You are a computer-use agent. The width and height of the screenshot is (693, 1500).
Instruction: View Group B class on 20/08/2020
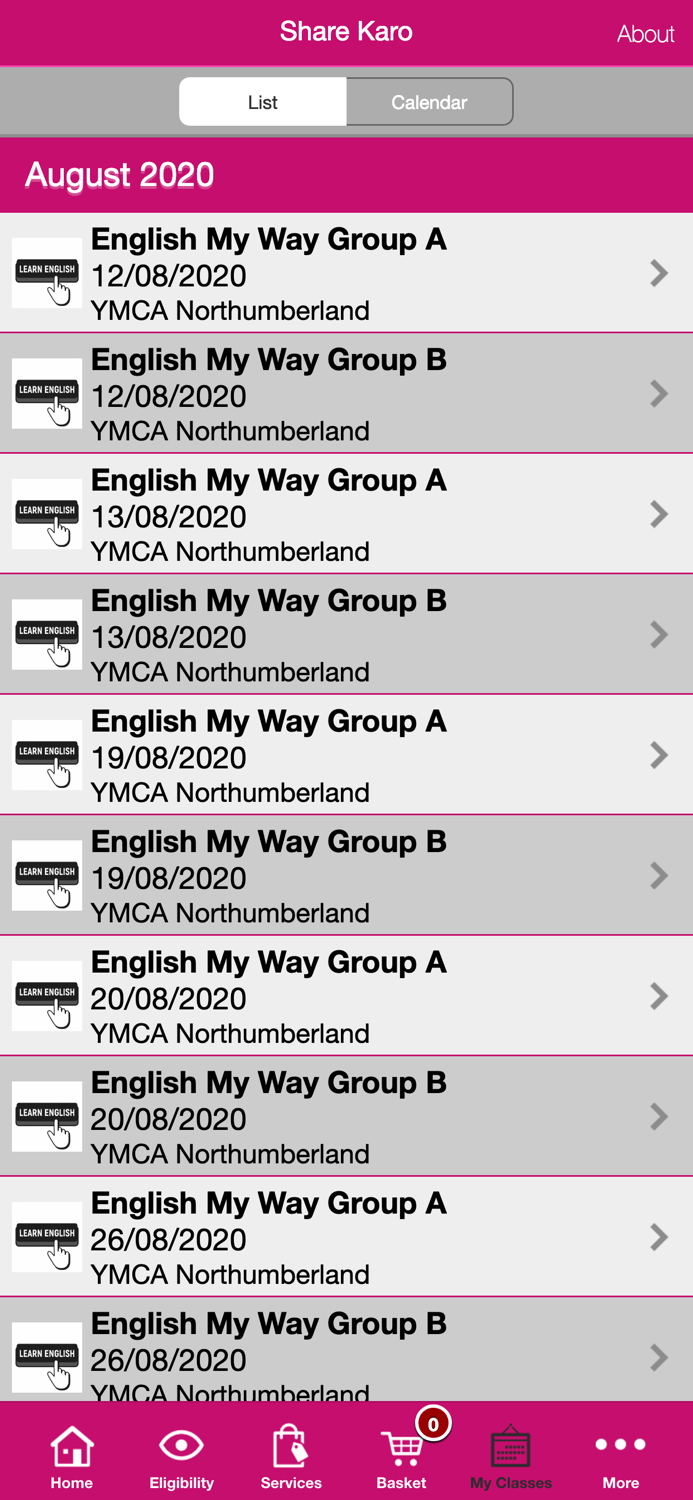[346, 1116]
